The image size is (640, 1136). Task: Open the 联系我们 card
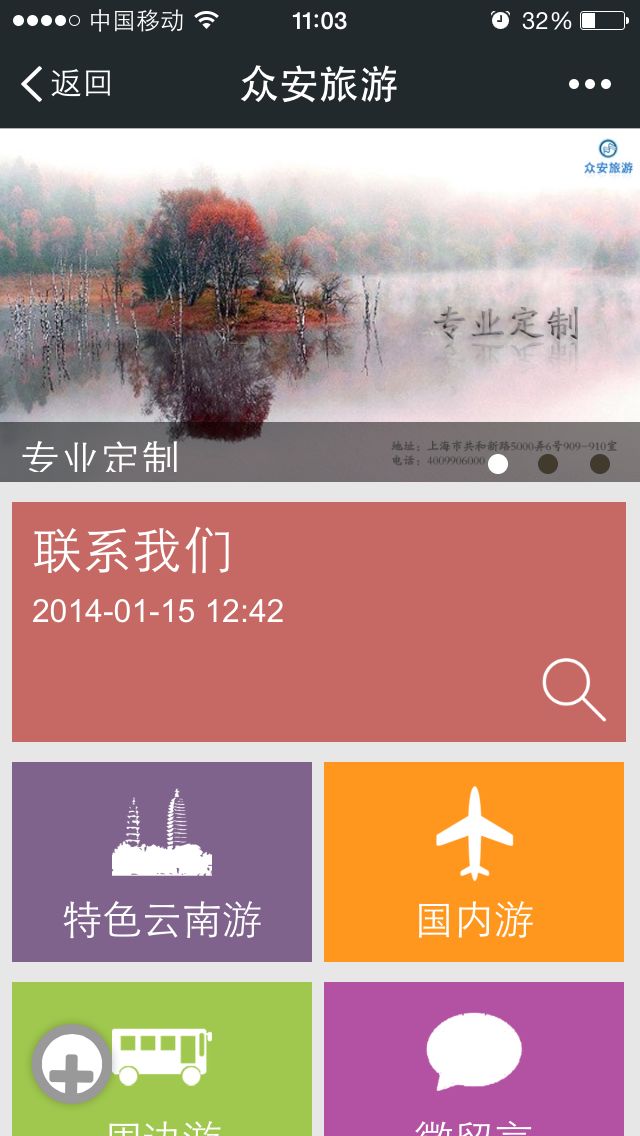[x=319, y=621]
